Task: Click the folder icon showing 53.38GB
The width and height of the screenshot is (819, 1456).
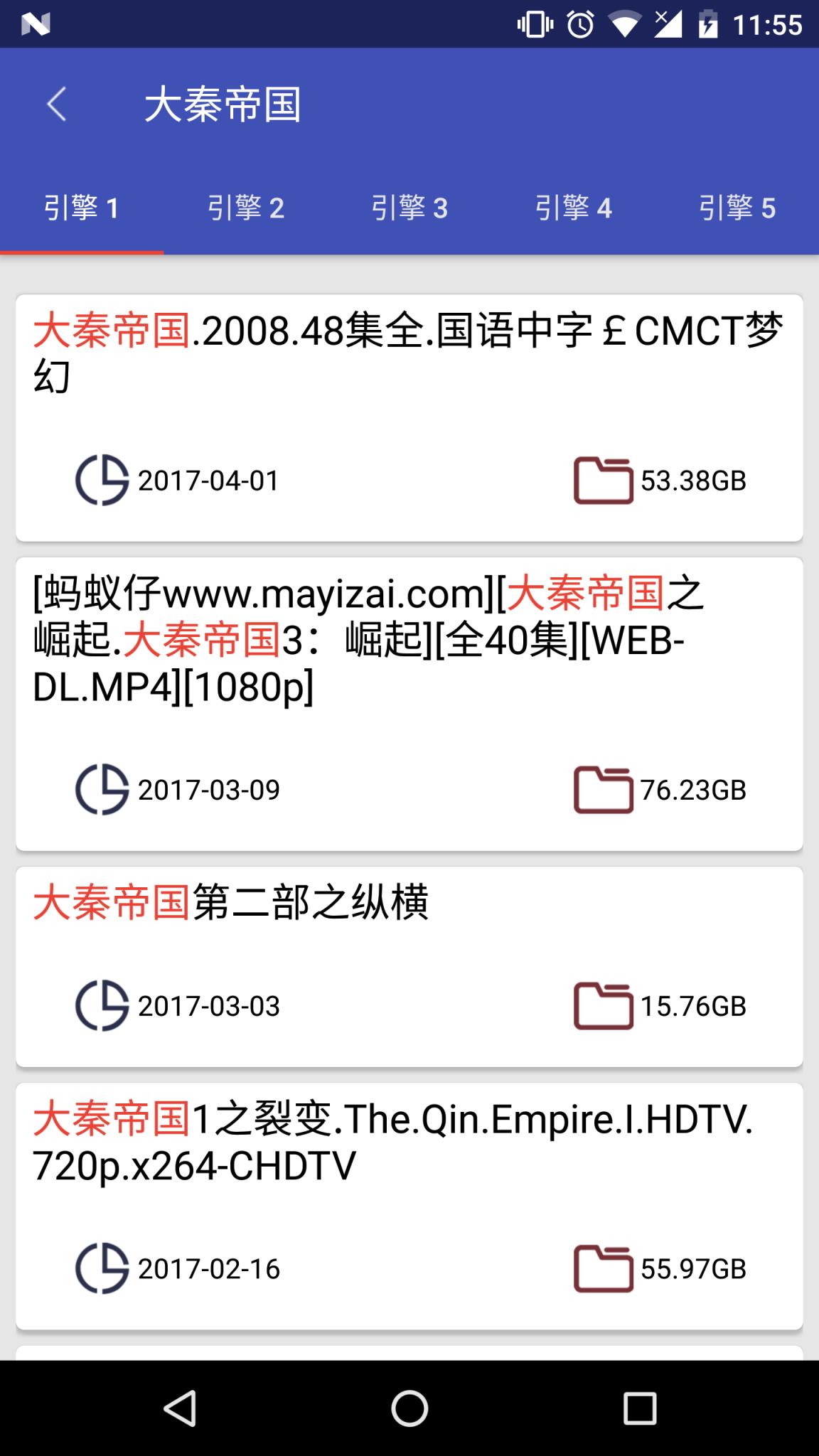Action: click(604, 481)
